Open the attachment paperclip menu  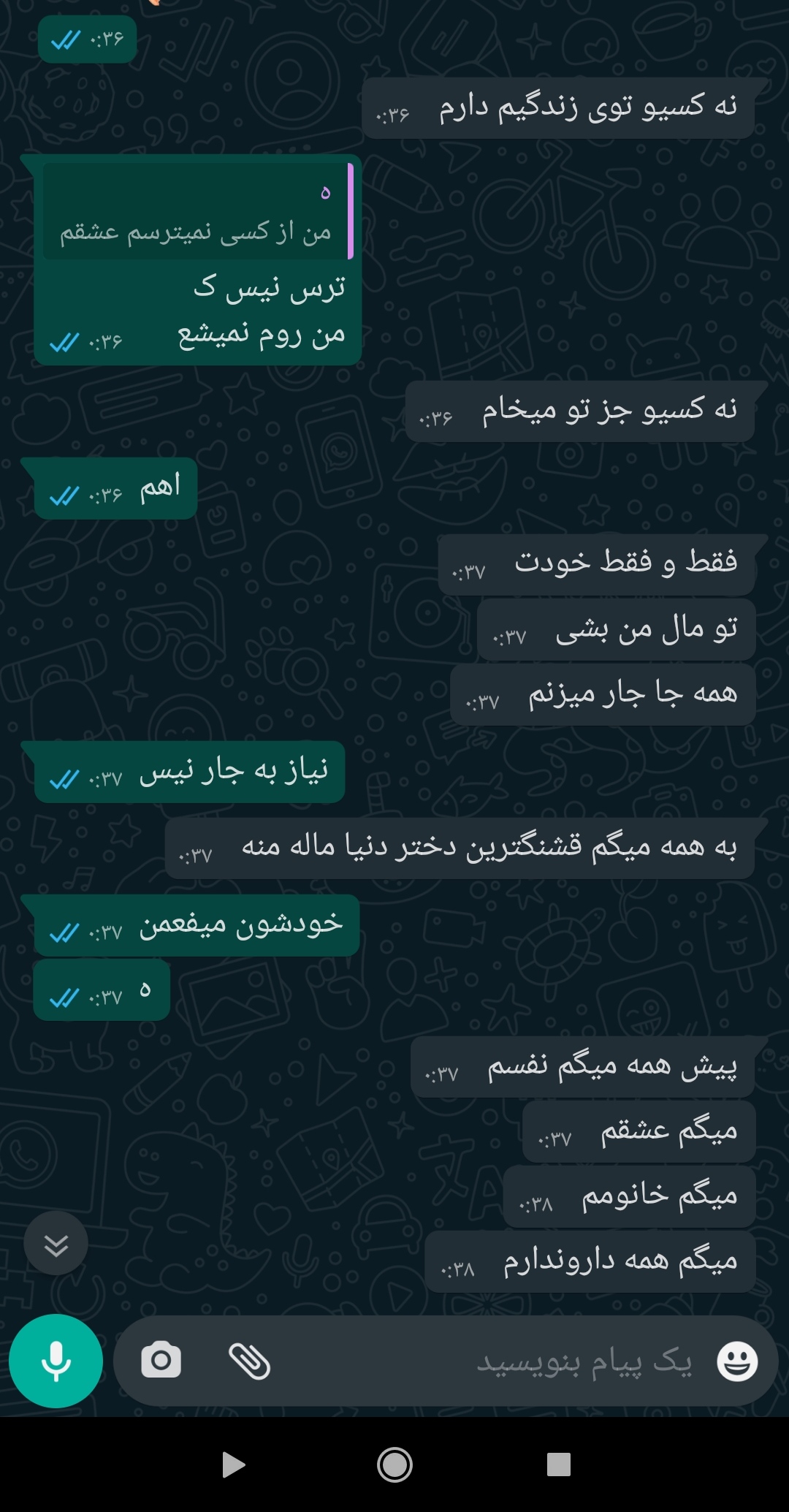249,1361
